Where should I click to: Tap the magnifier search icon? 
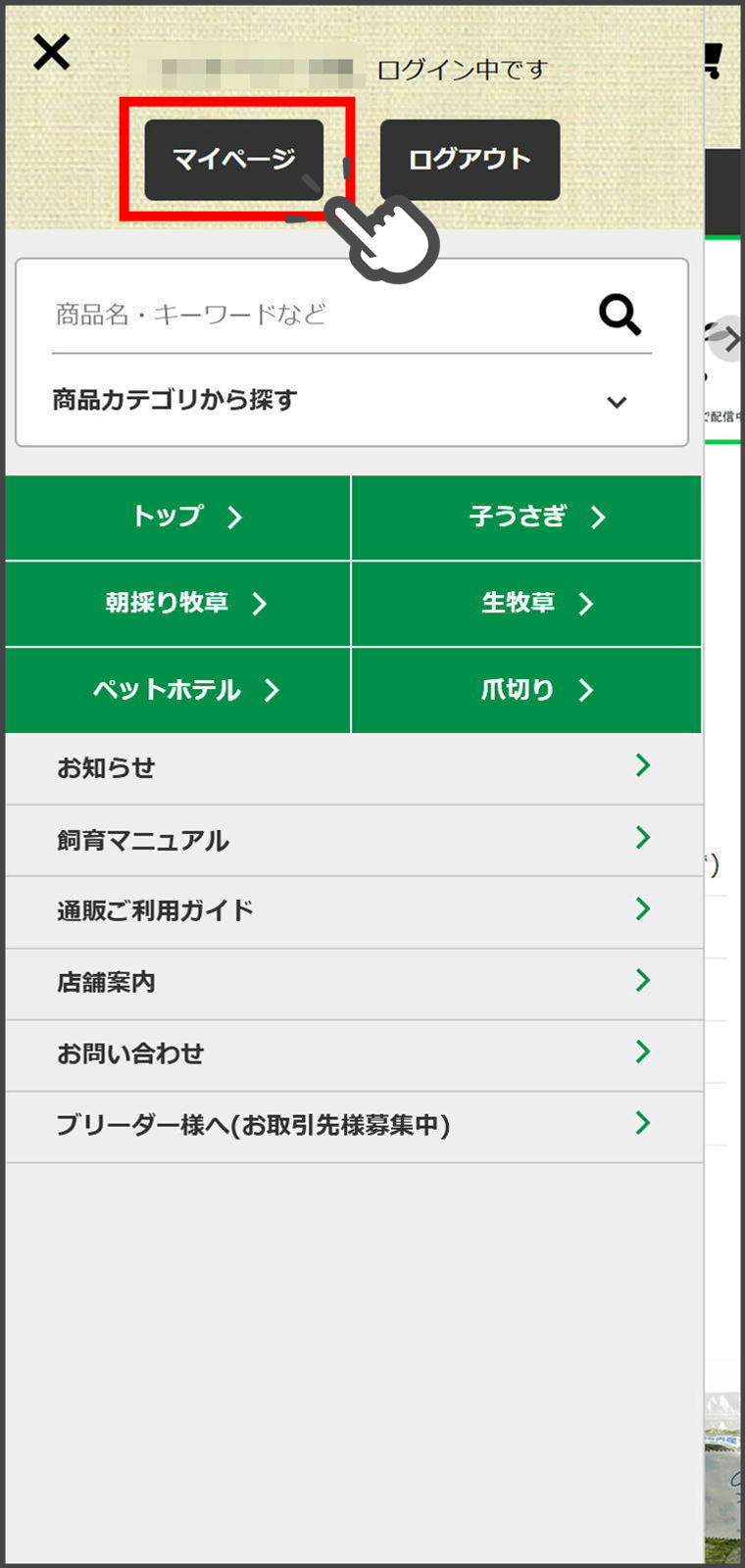tap(620, 315)
